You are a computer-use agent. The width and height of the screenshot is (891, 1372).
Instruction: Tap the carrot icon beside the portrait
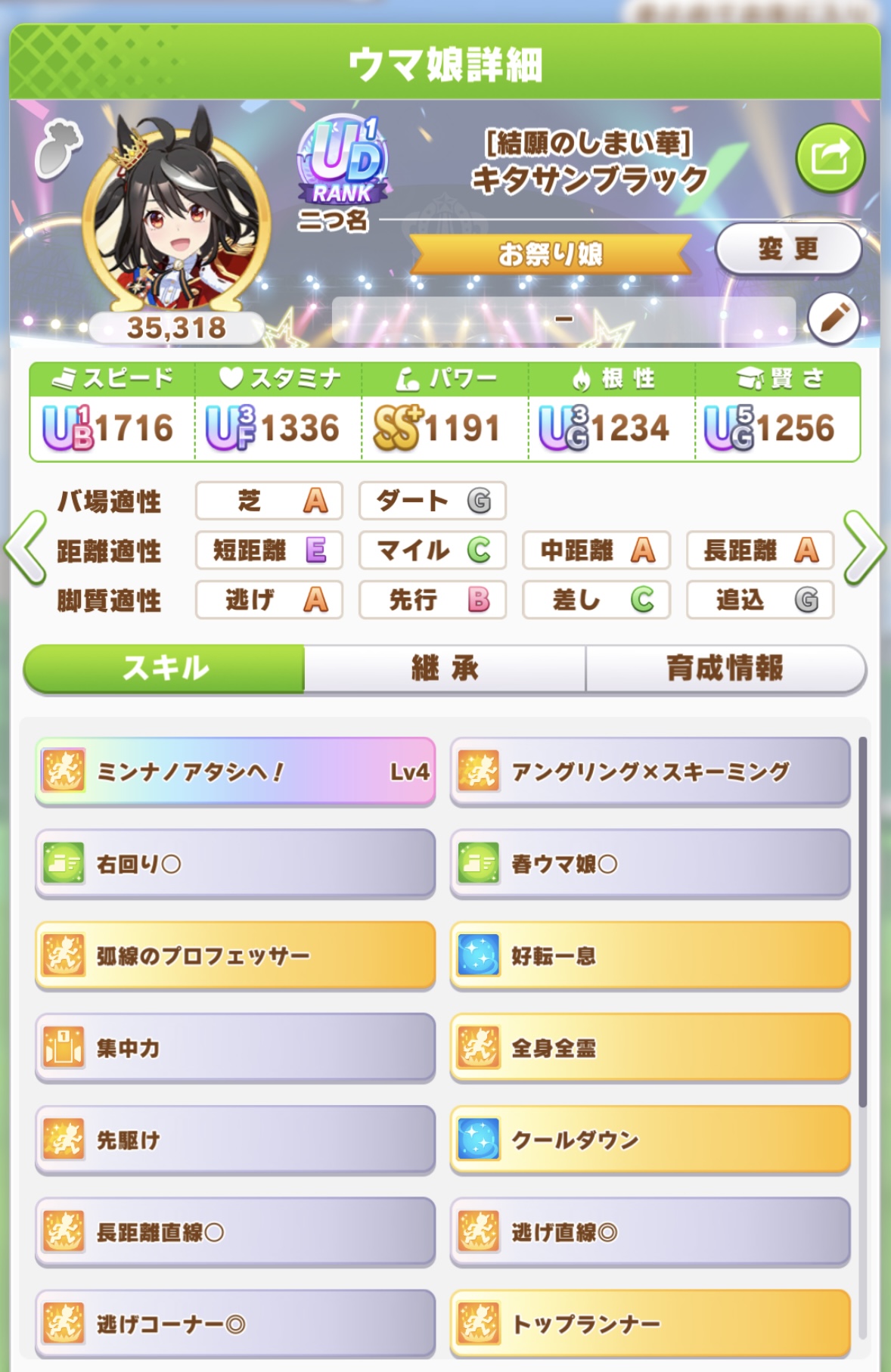(57, 149)
